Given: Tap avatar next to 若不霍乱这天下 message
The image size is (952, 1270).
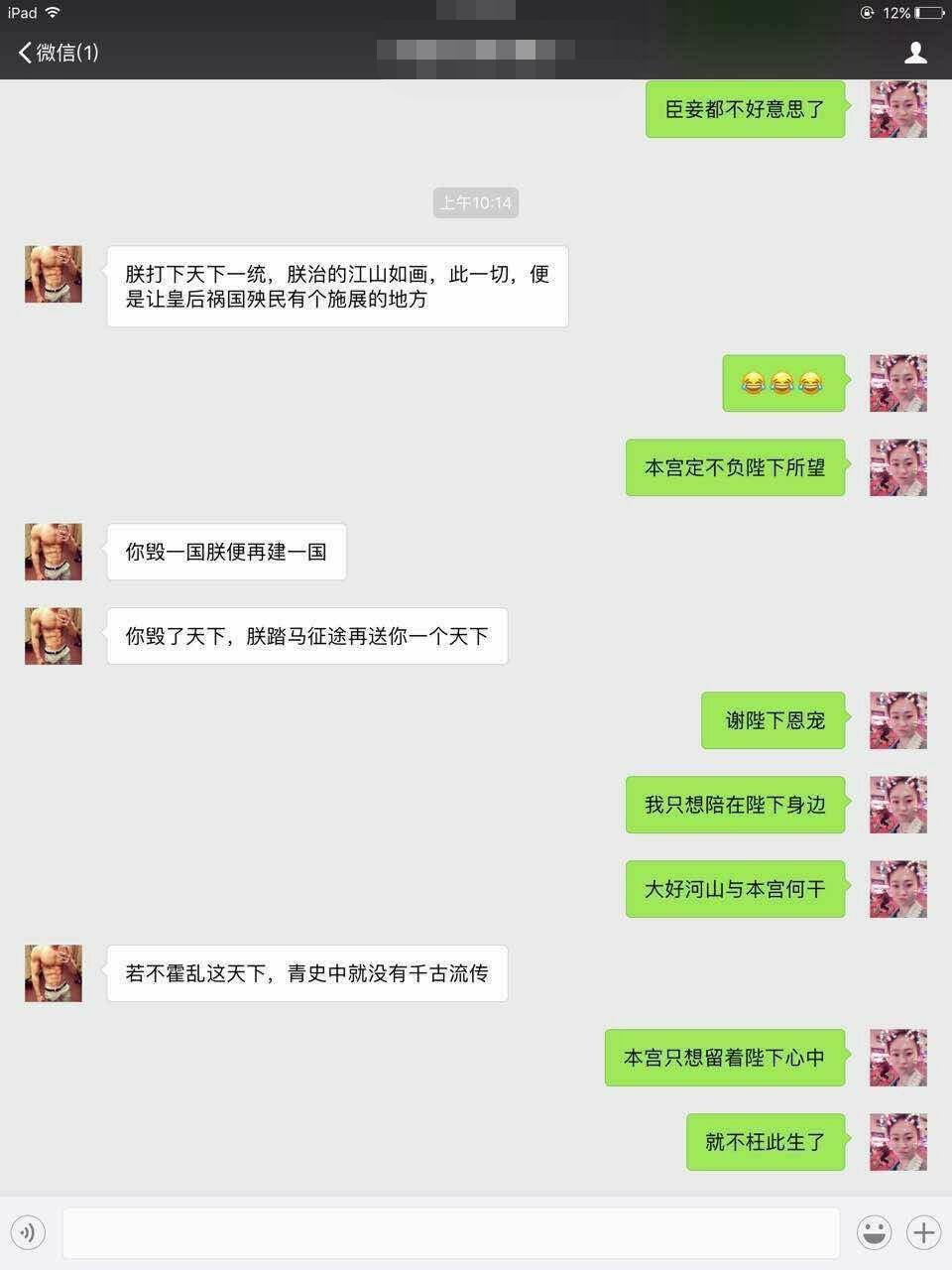Looking at the screenshot, I should coord(54,973).
